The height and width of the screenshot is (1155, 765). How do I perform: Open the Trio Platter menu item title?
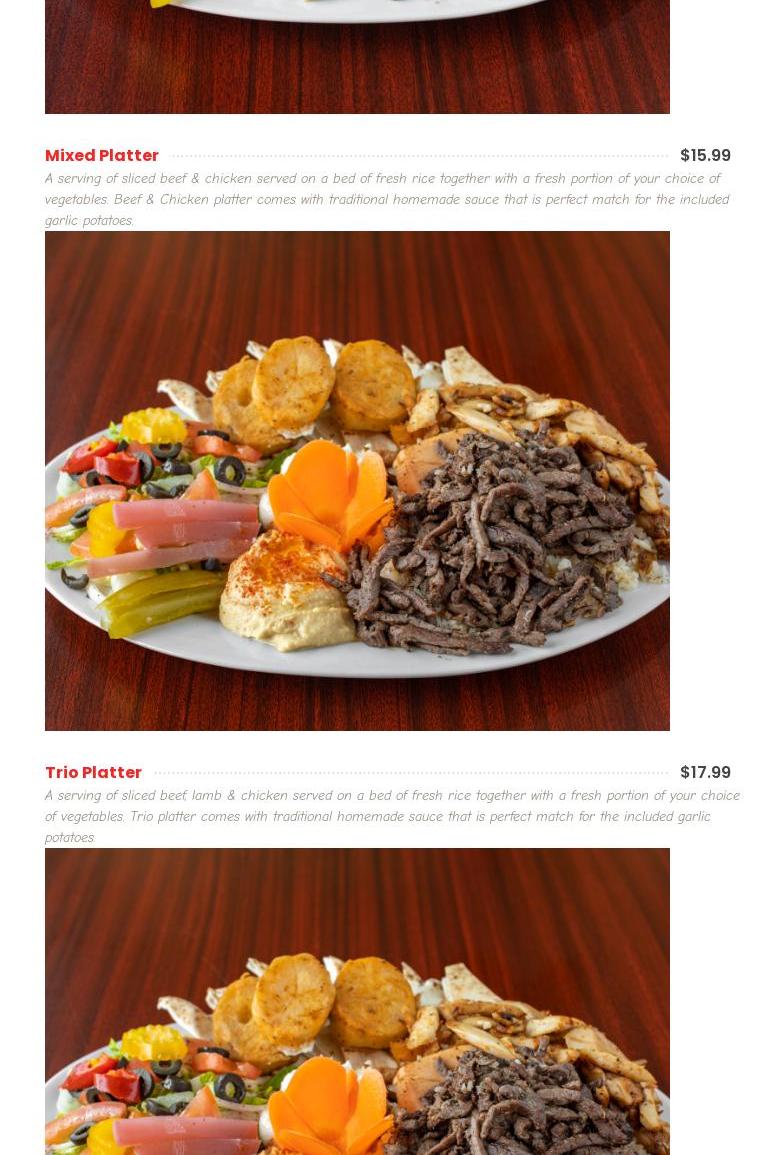point(94,772)
